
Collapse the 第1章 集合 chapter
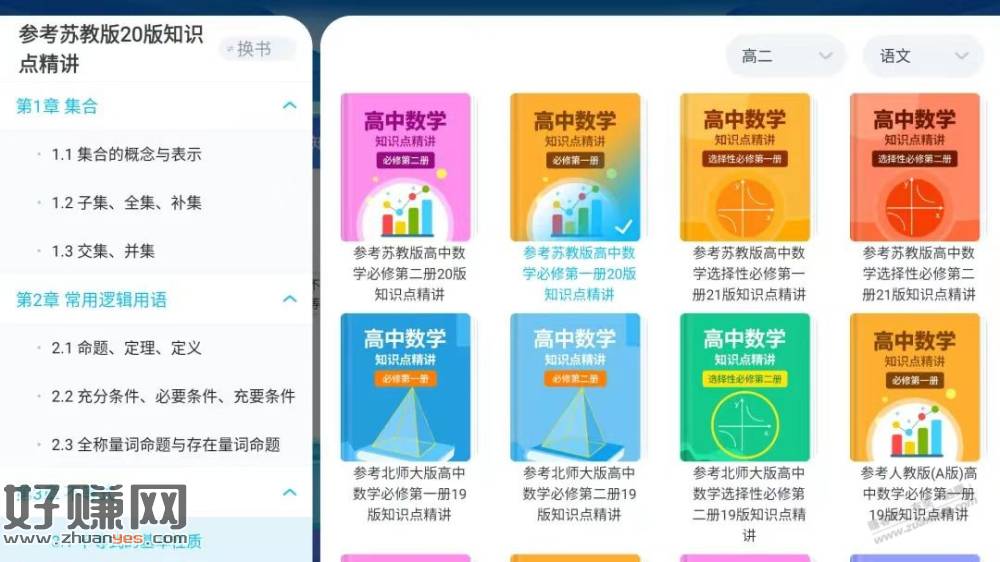[x=289, y=106]
